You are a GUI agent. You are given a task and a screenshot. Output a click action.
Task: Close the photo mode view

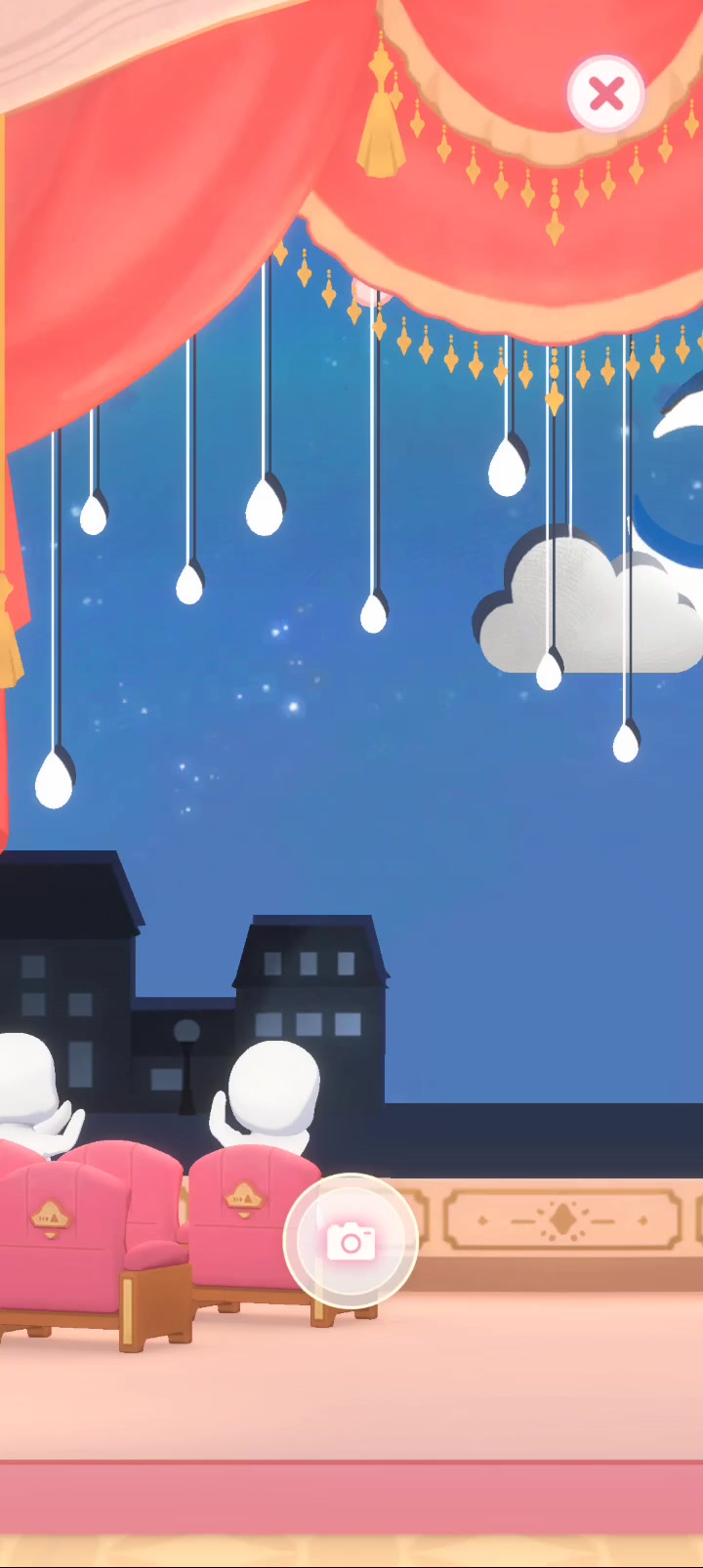605,94
